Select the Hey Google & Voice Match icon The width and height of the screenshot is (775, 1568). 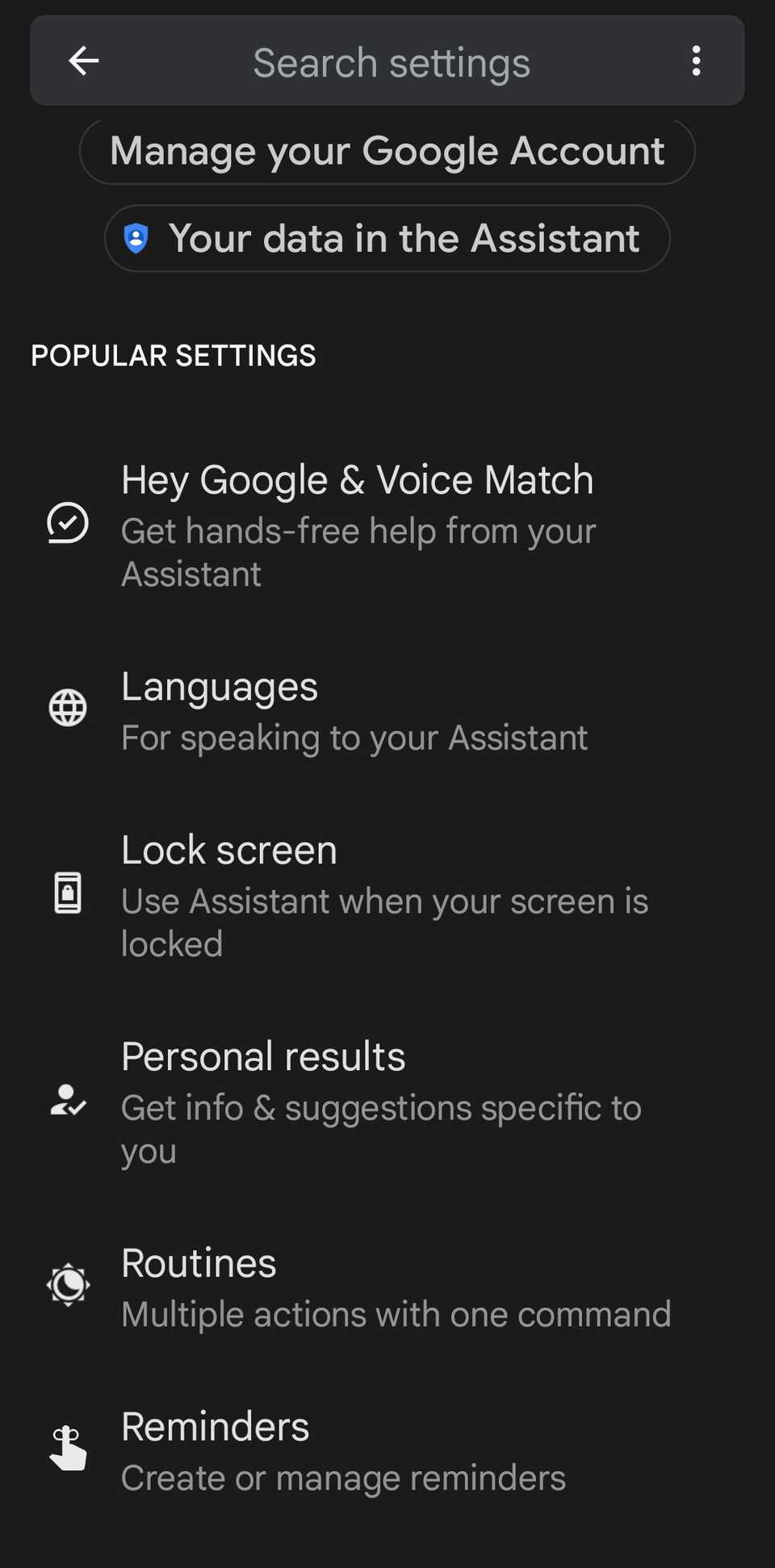(68, 524)
